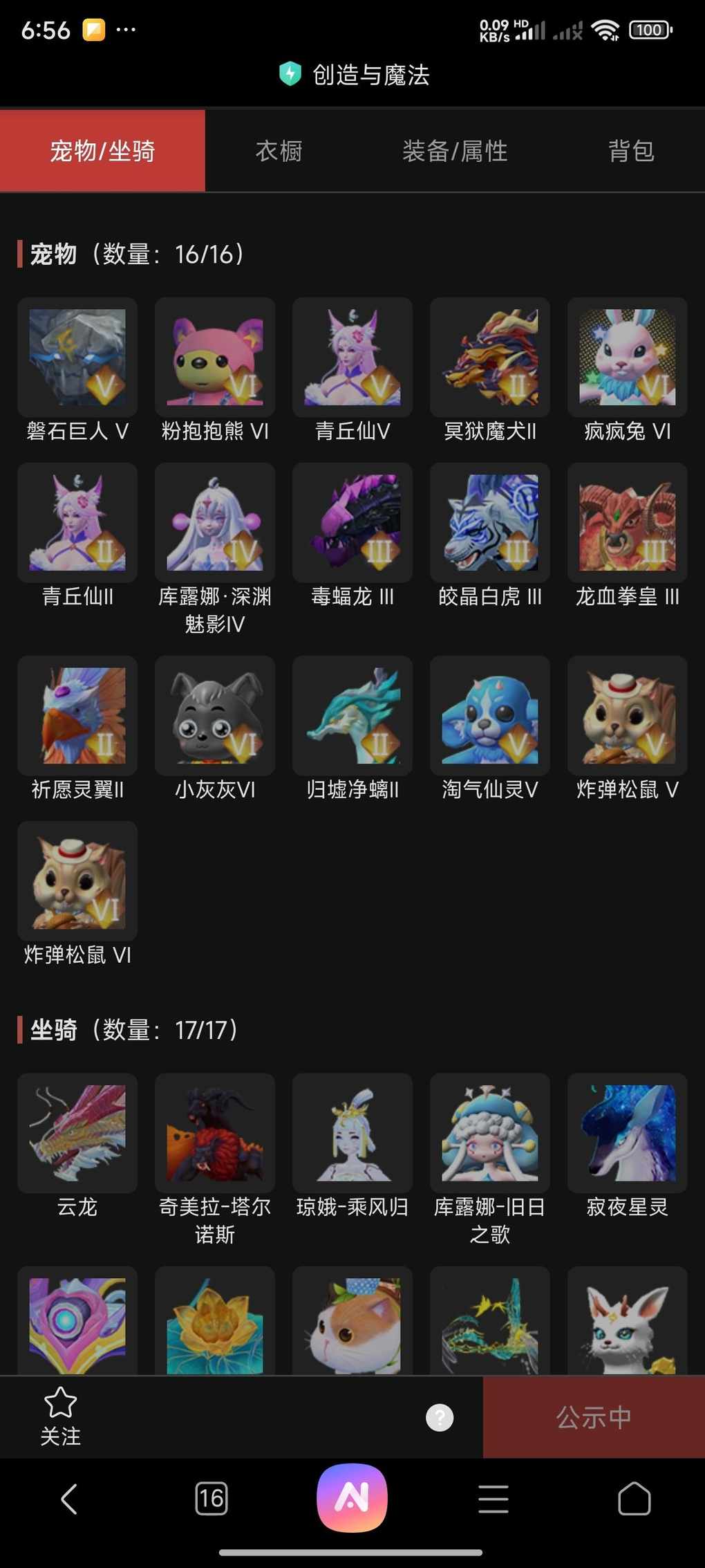The height and width of the screenshot is (1568, 705).
Task: Open 龙血拳皇 III pet tile
Action: click(628, 523)
